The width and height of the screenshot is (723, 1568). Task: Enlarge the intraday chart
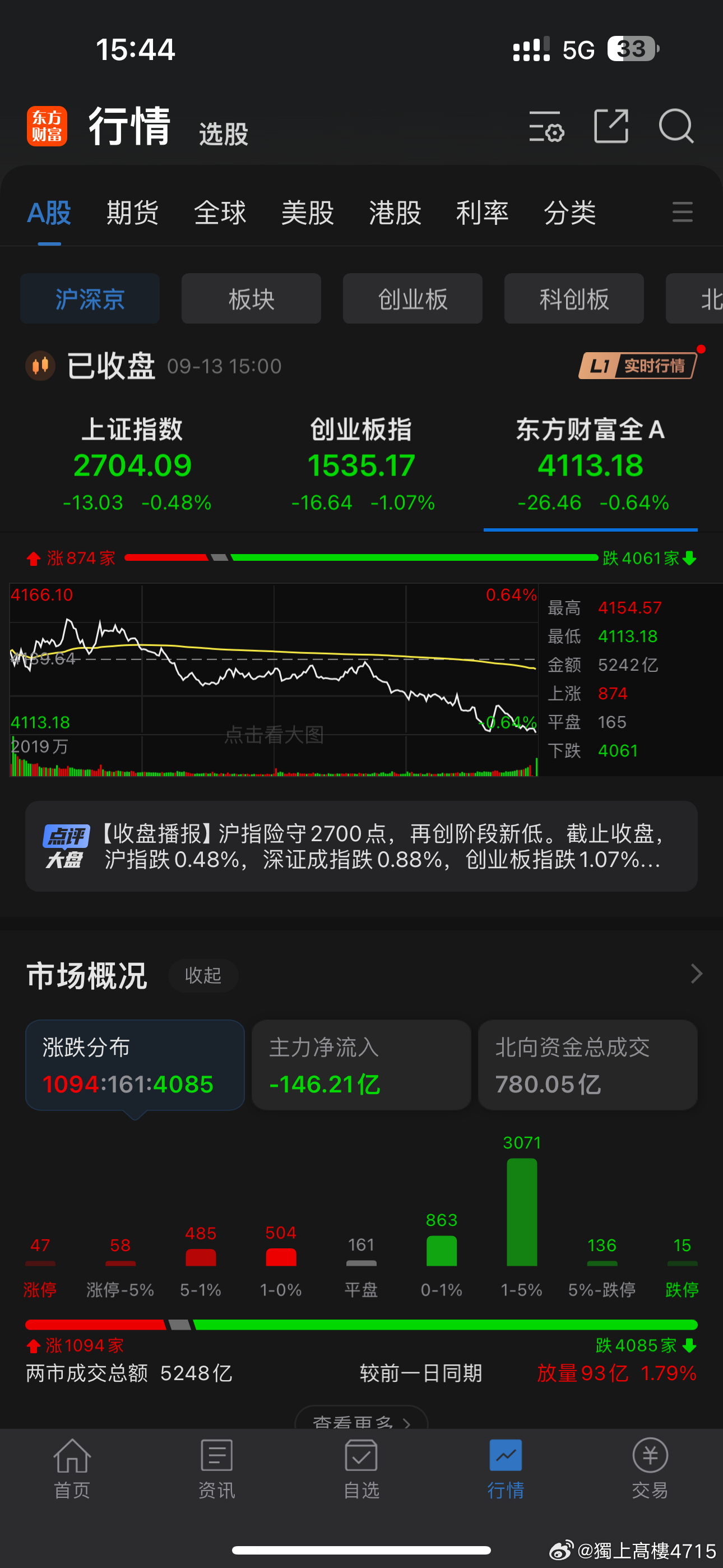pyautogui.click(x=274, y=679)
